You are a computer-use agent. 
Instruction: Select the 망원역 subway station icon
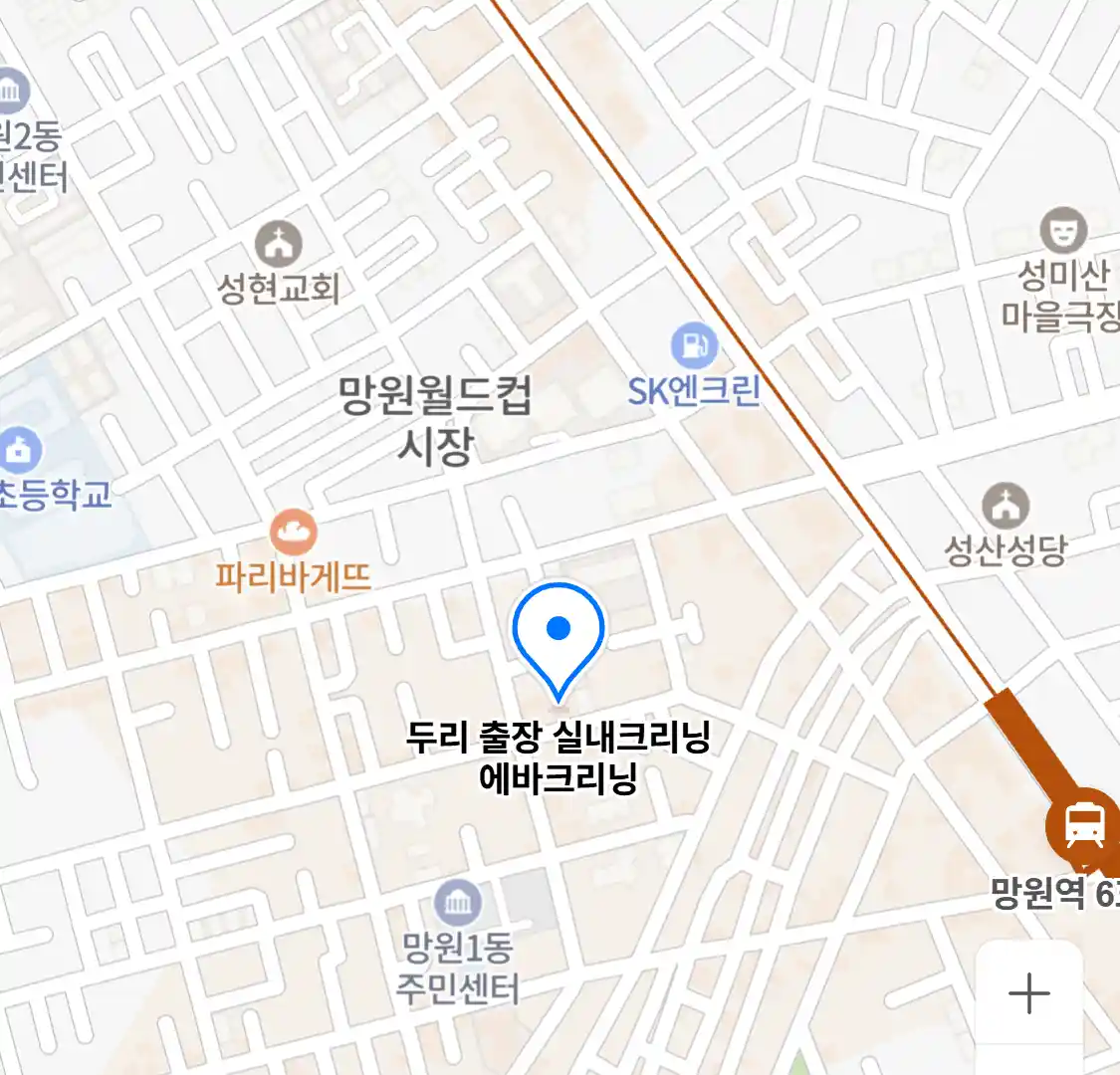[1083, 825]
